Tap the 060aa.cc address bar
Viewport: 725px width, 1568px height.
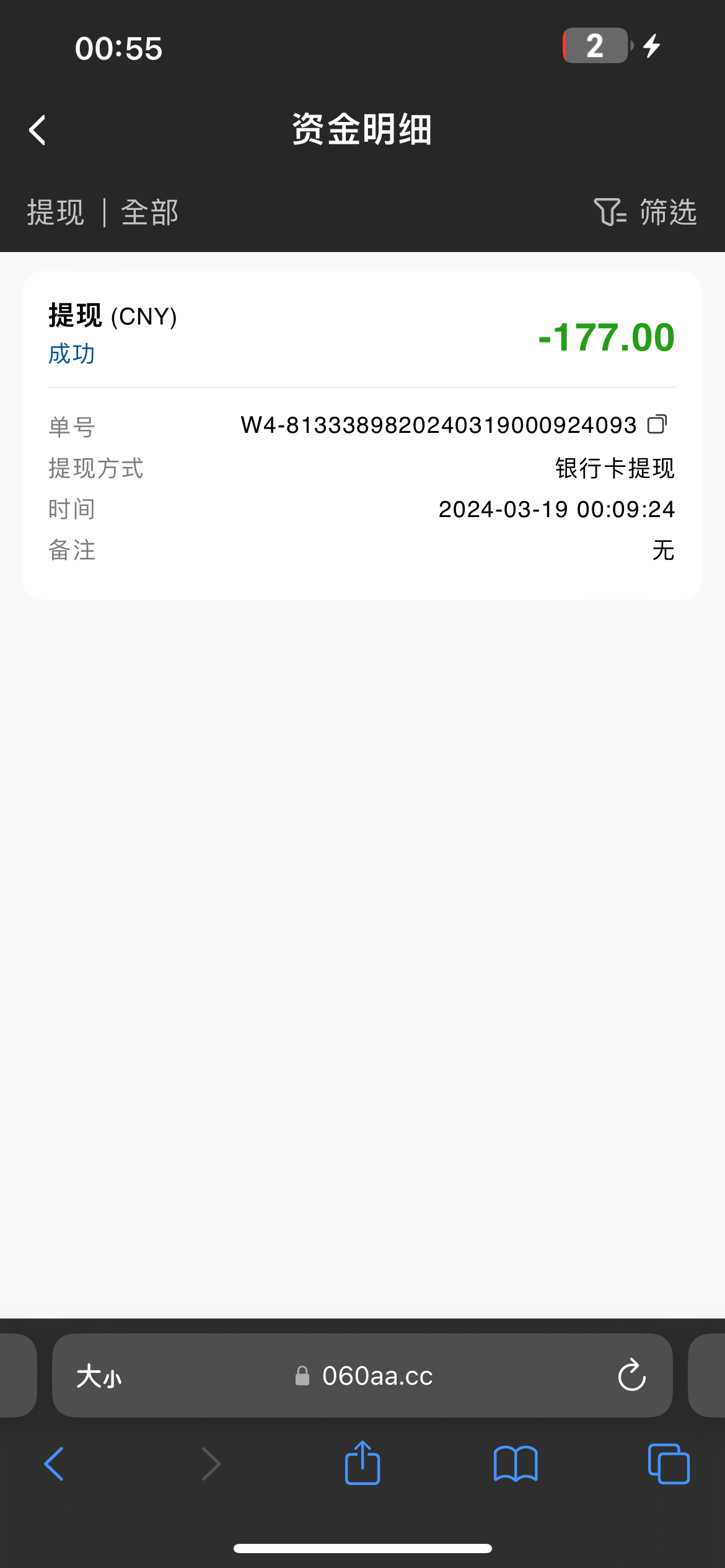pos(377,1376)
